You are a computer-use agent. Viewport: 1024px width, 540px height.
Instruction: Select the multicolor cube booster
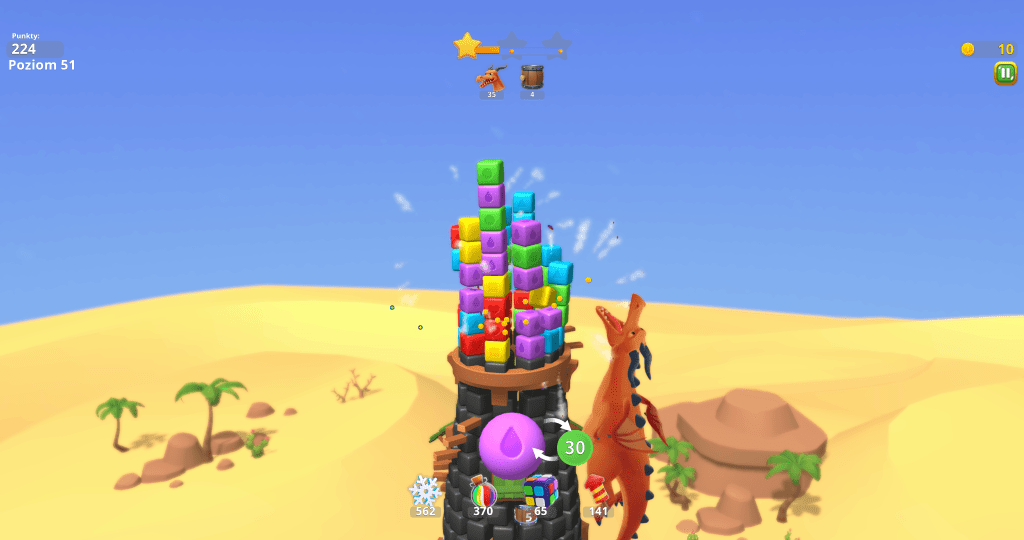540,490
